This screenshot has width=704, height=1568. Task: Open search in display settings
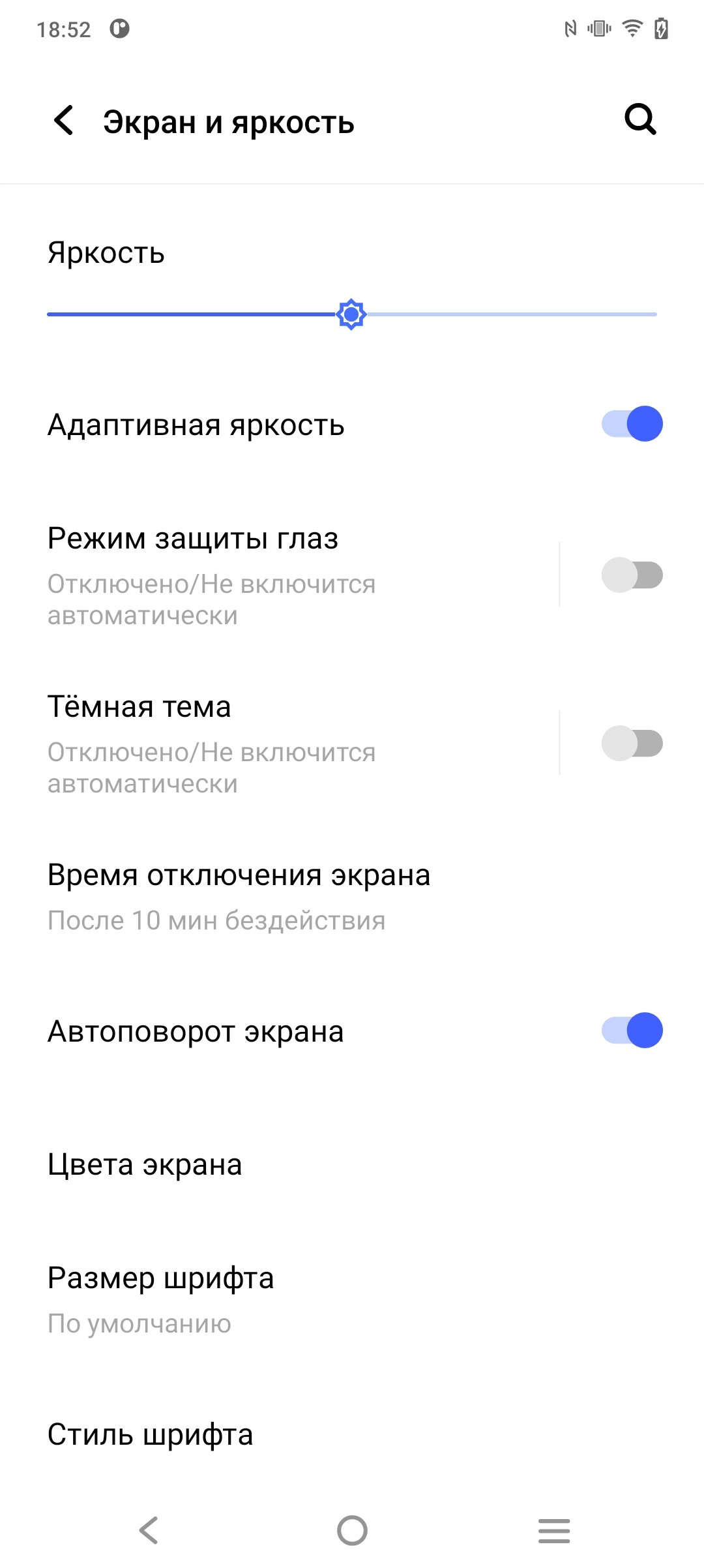(x=640, y=120)
